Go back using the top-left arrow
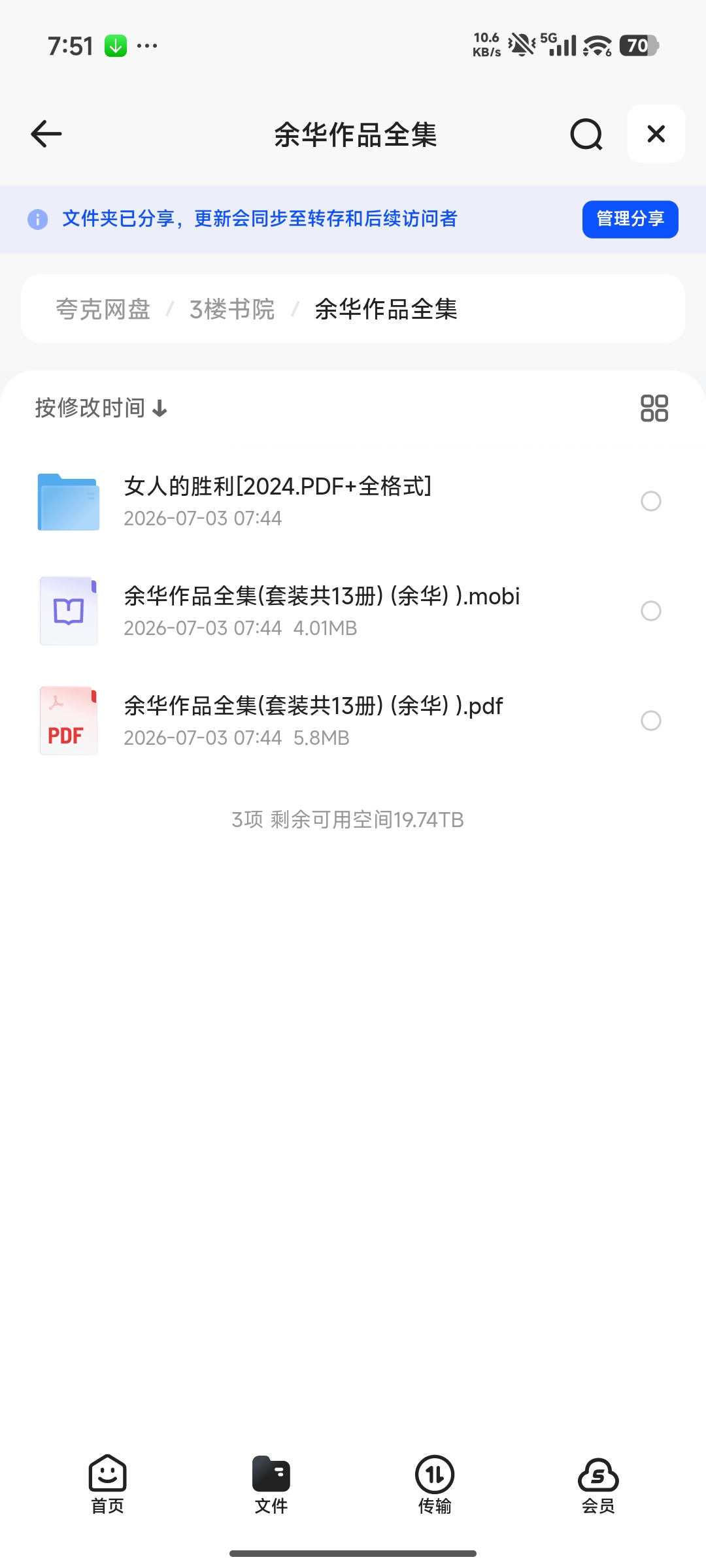 (46, 134)
